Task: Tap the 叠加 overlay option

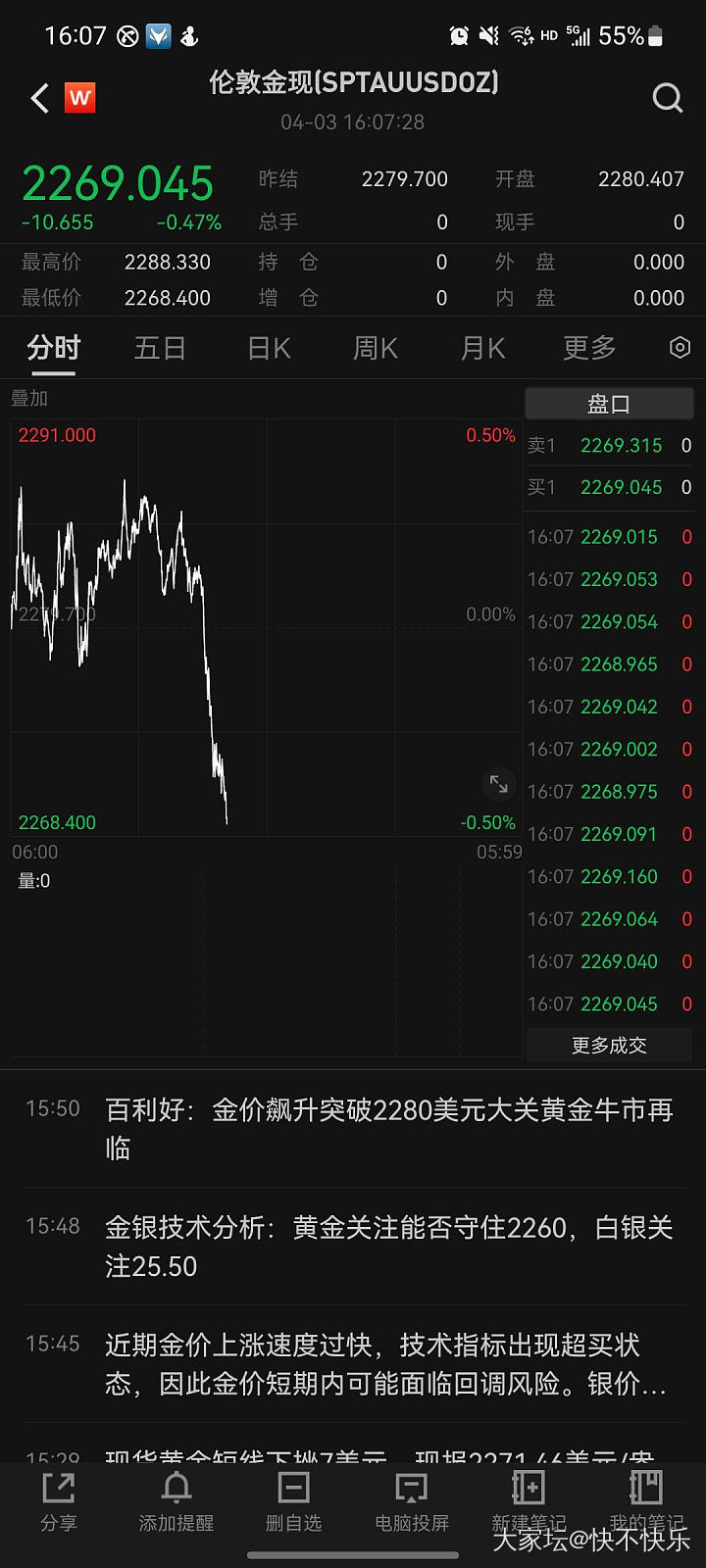Action: click(29, 399)
